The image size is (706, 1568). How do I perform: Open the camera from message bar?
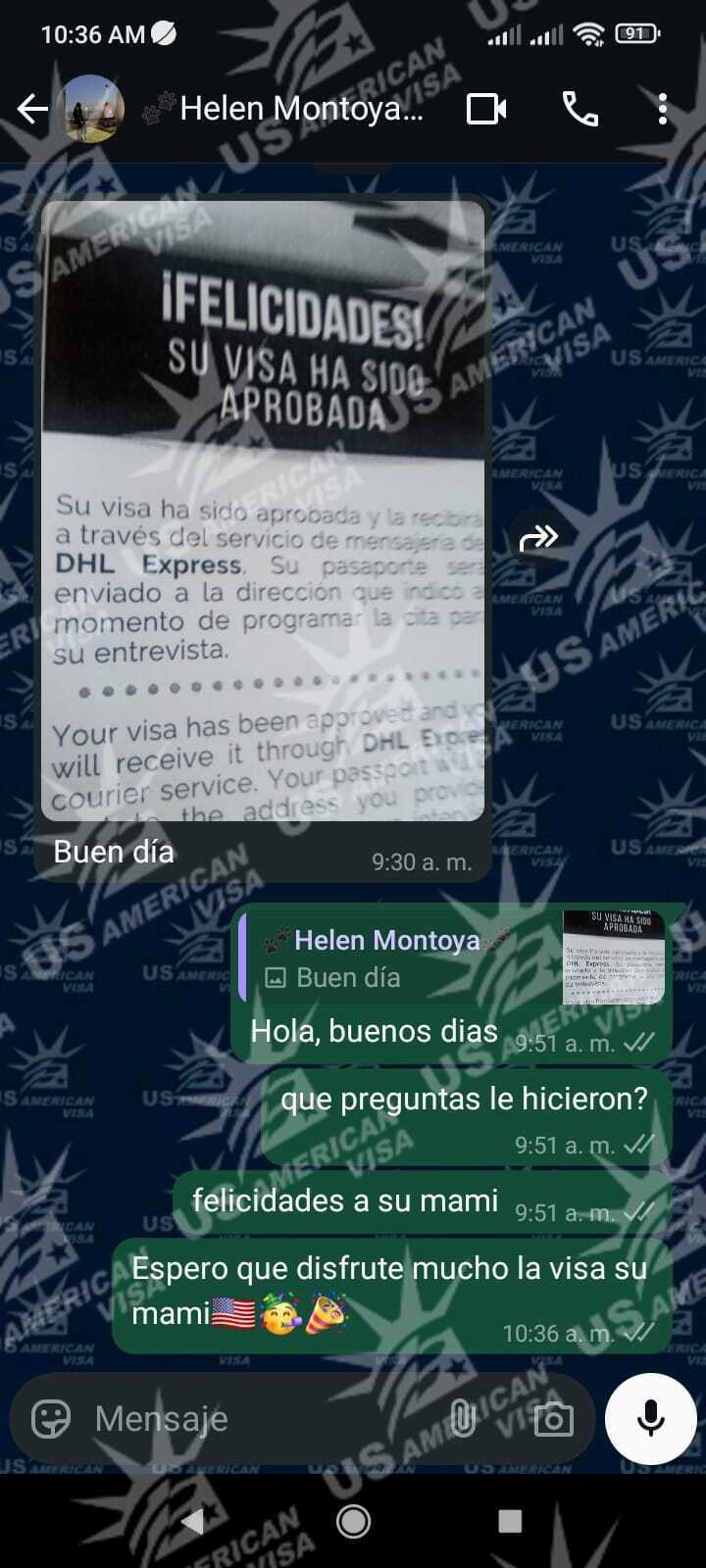point(553,1418)
